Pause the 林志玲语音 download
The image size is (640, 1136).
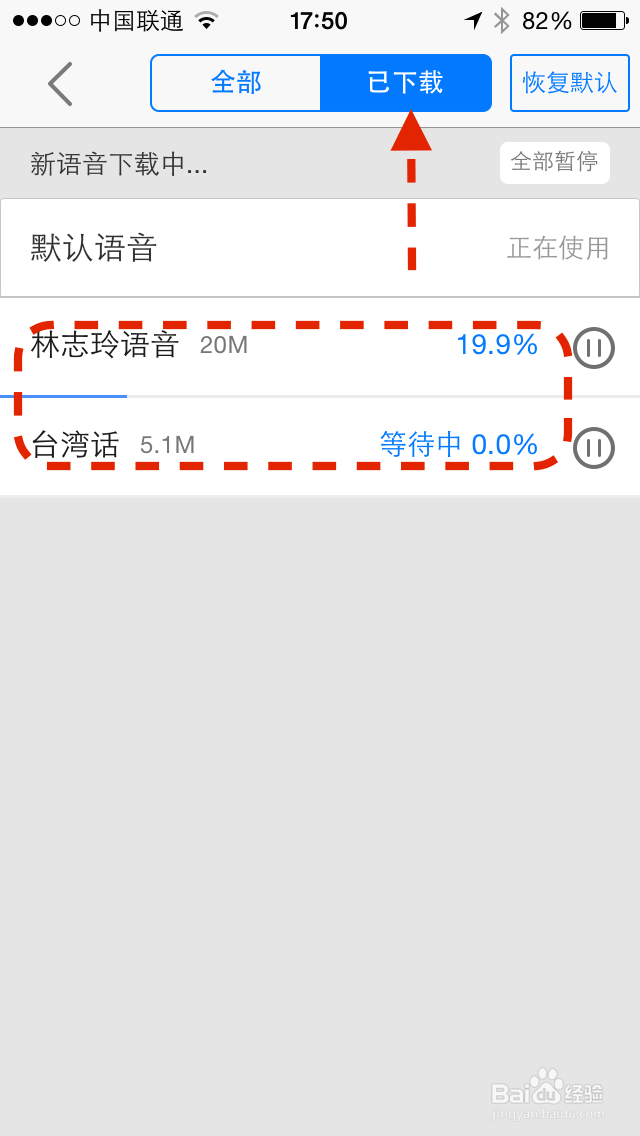point(594,348)
